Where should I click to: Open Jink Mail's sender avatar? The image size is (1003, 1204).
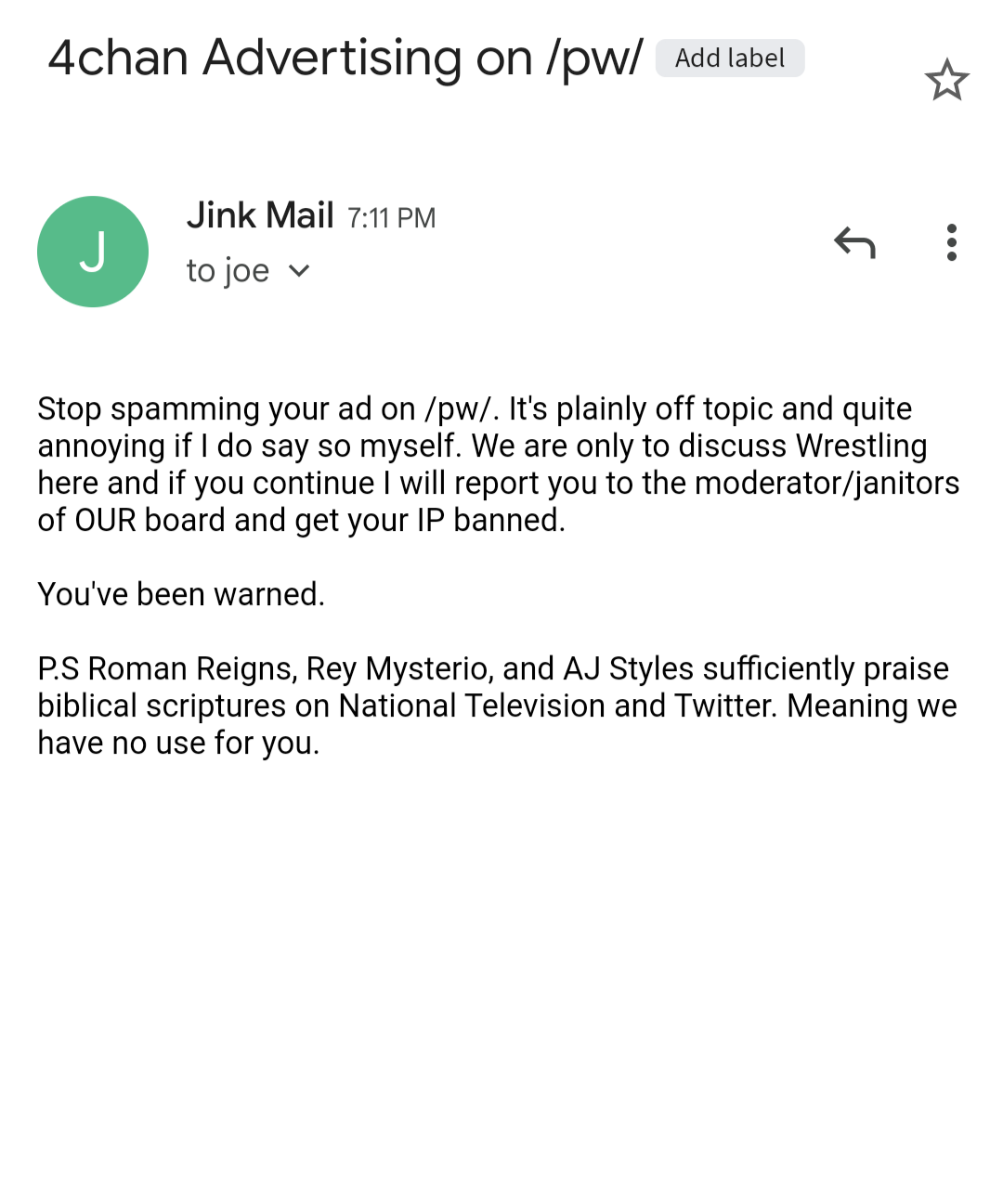click(x=93, y=252)
